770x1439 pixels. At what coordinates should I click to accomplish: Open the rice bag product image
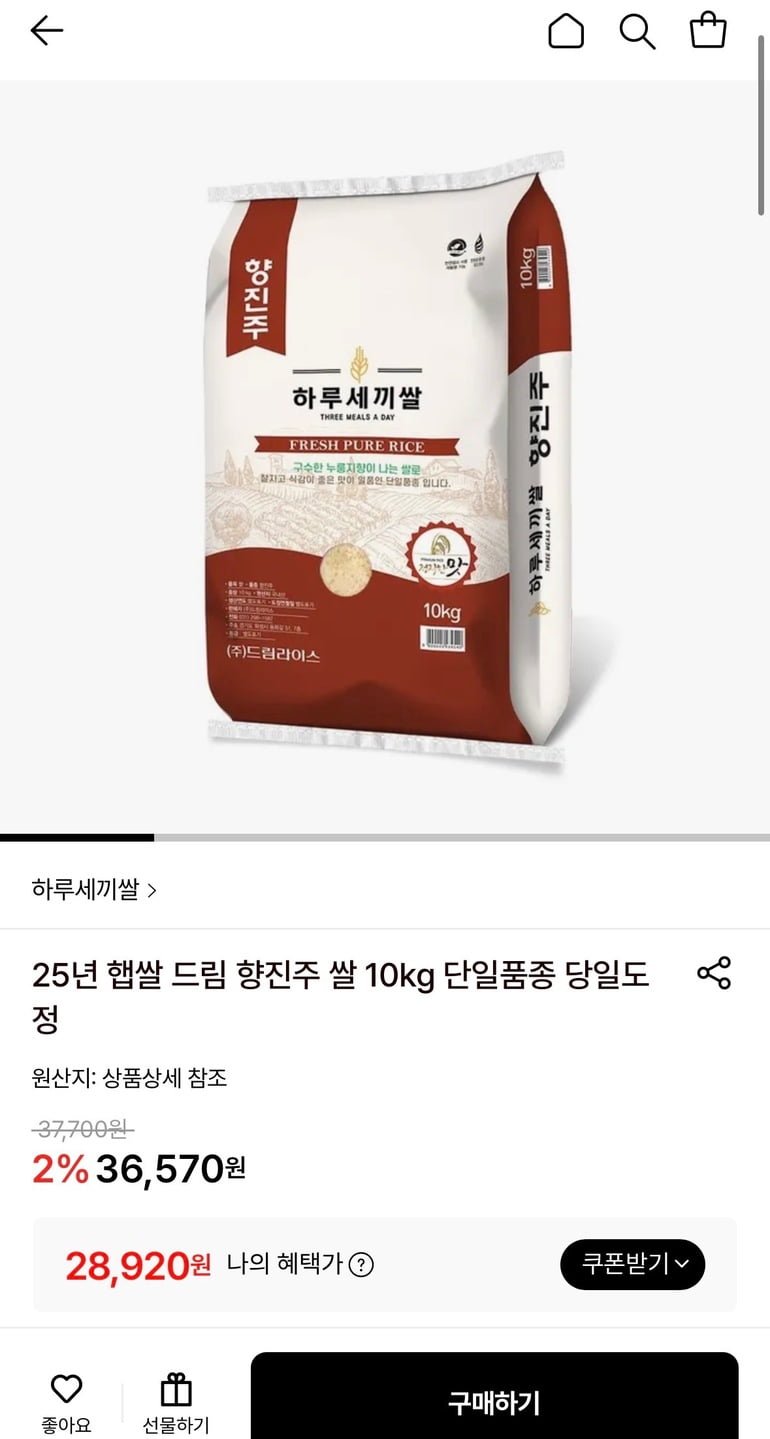point(385,458)
